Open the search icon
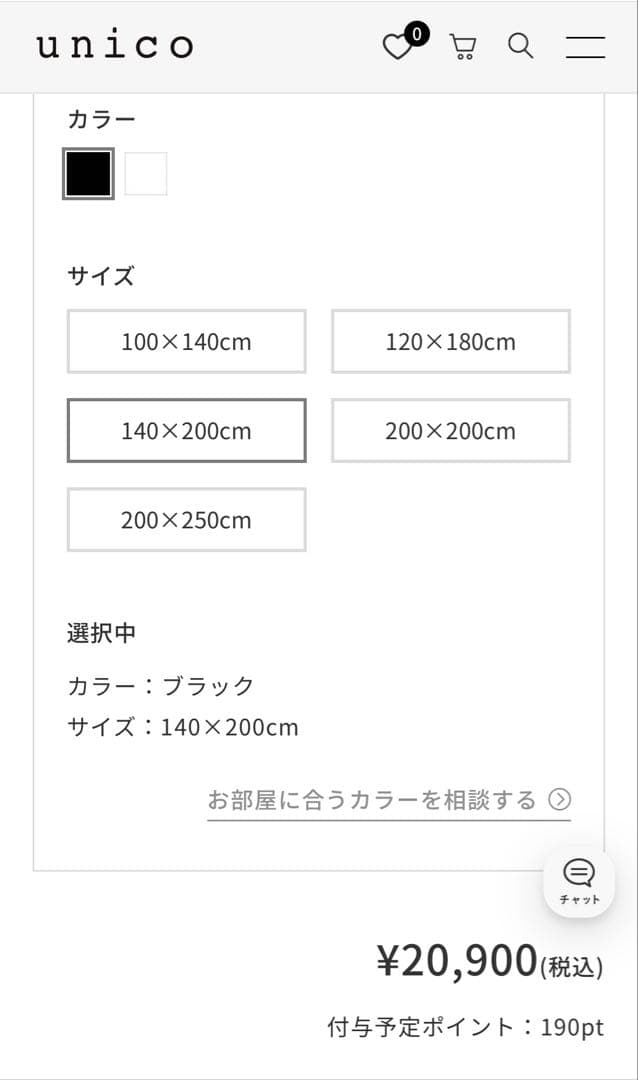 click(520, 46)
